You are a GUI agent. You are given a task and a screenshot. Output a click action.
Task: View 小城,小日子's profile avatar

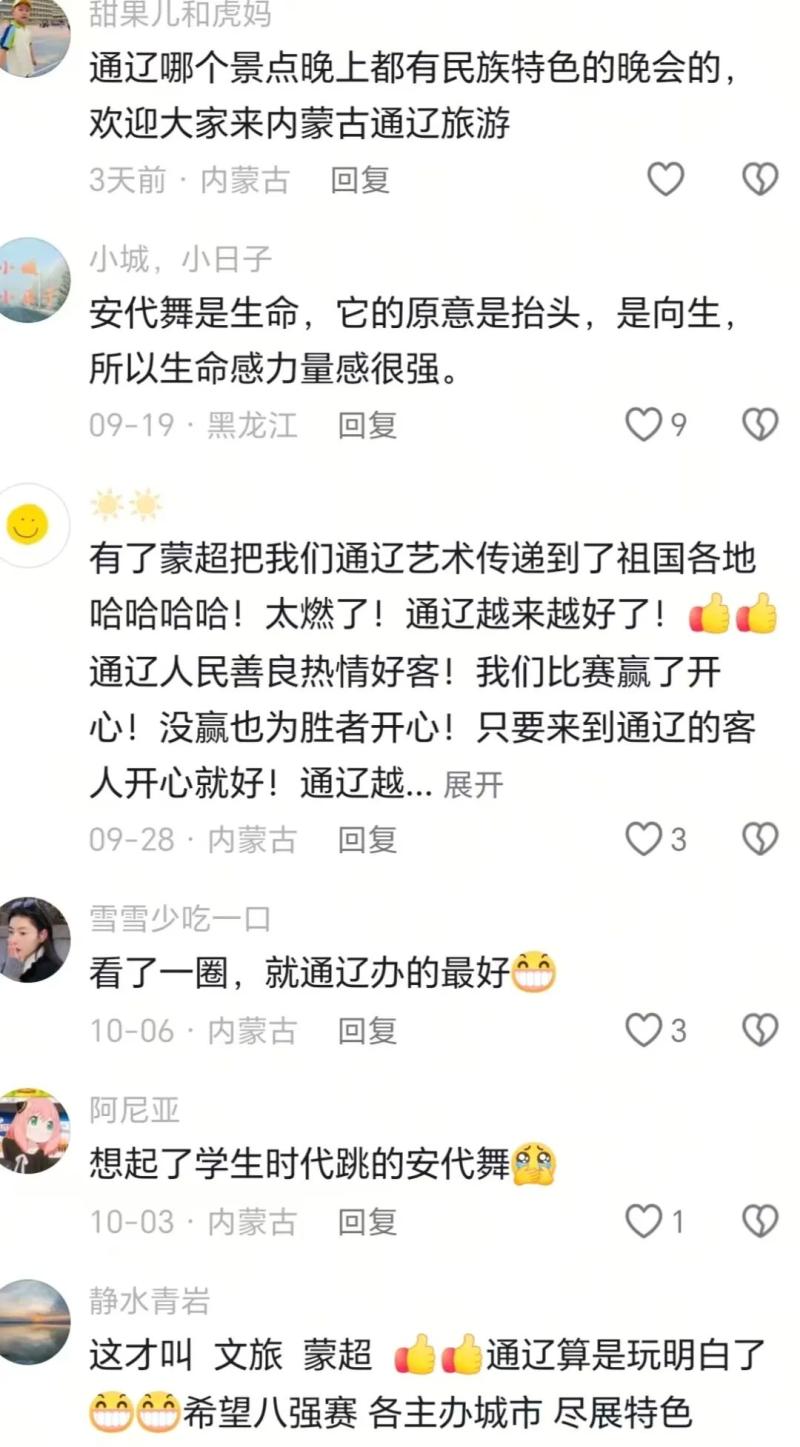tap(35, 280)
